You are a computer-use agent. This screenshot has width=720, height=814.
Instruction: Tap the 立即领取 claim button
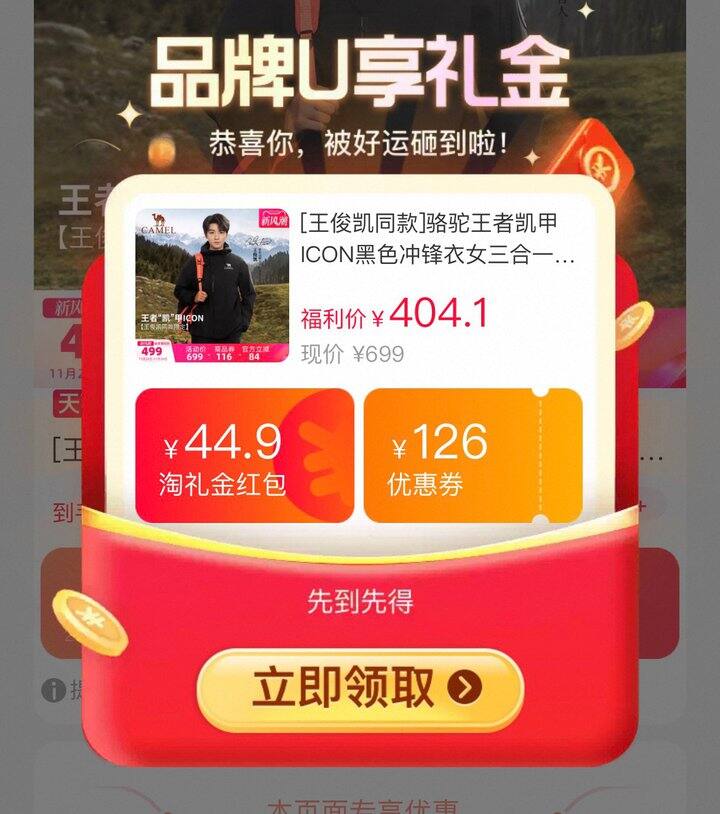[360, 689]
